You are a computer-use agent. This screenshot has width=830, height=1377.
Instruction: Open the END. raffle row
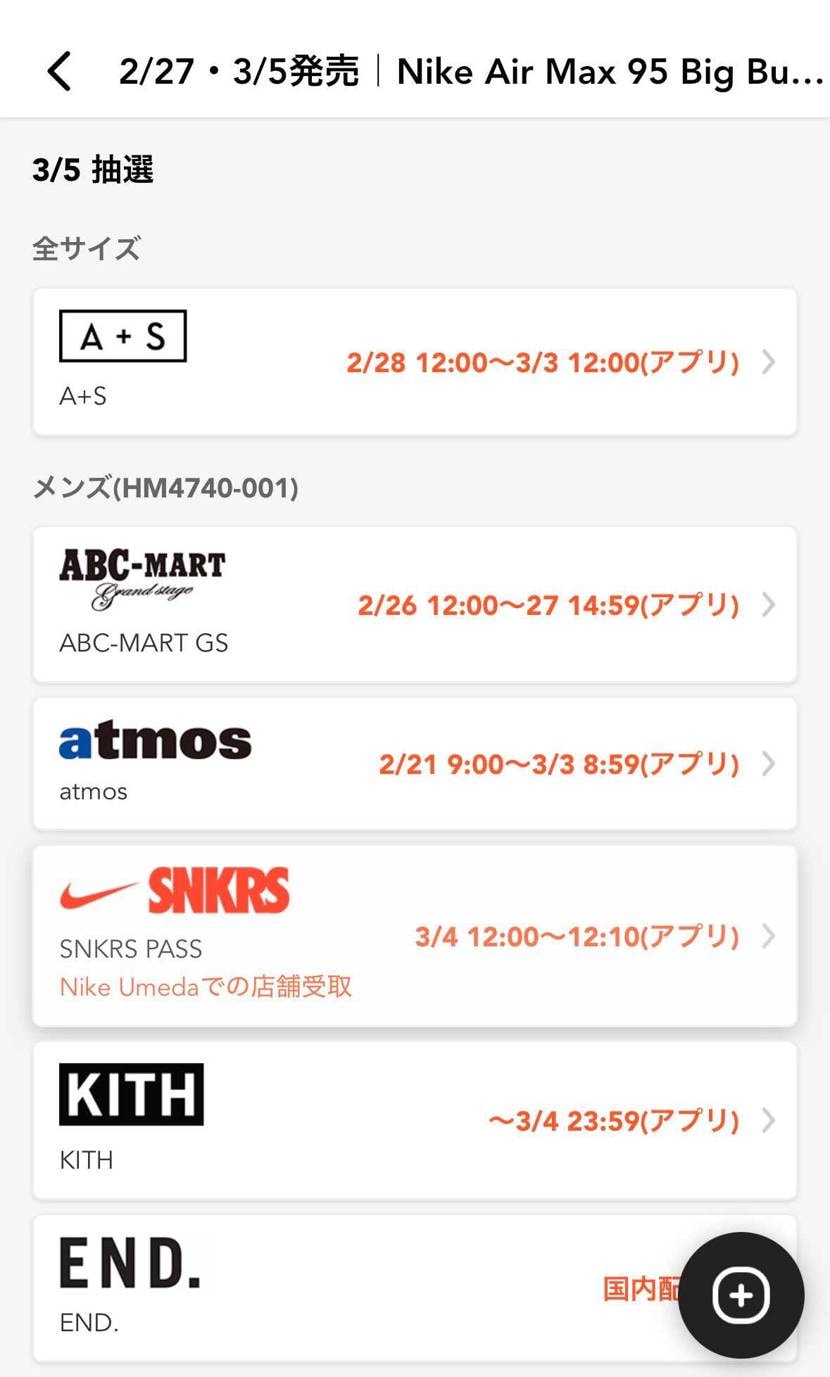click(350, 1288)
